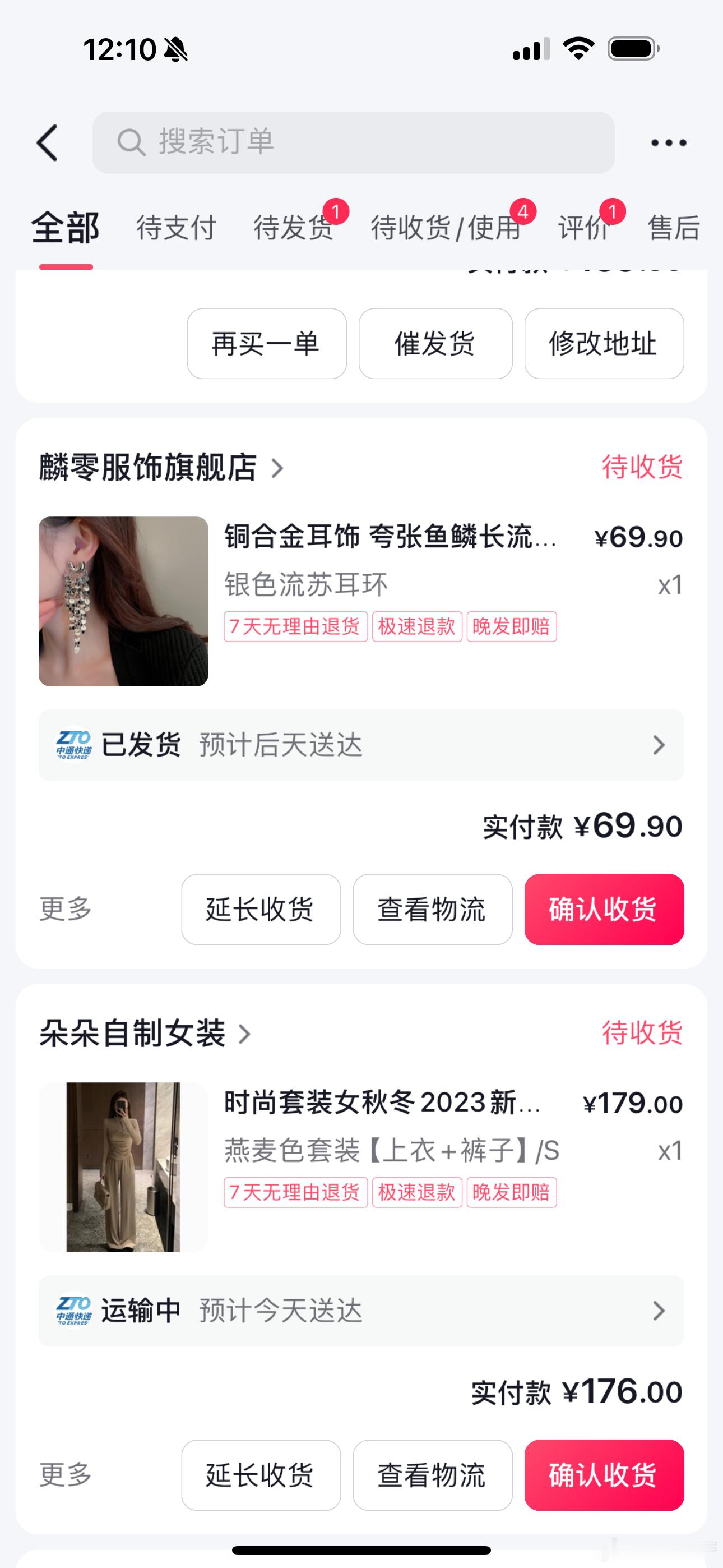
Task: Open the three-dot overflow menu
Action: click(x=668, y=143)
